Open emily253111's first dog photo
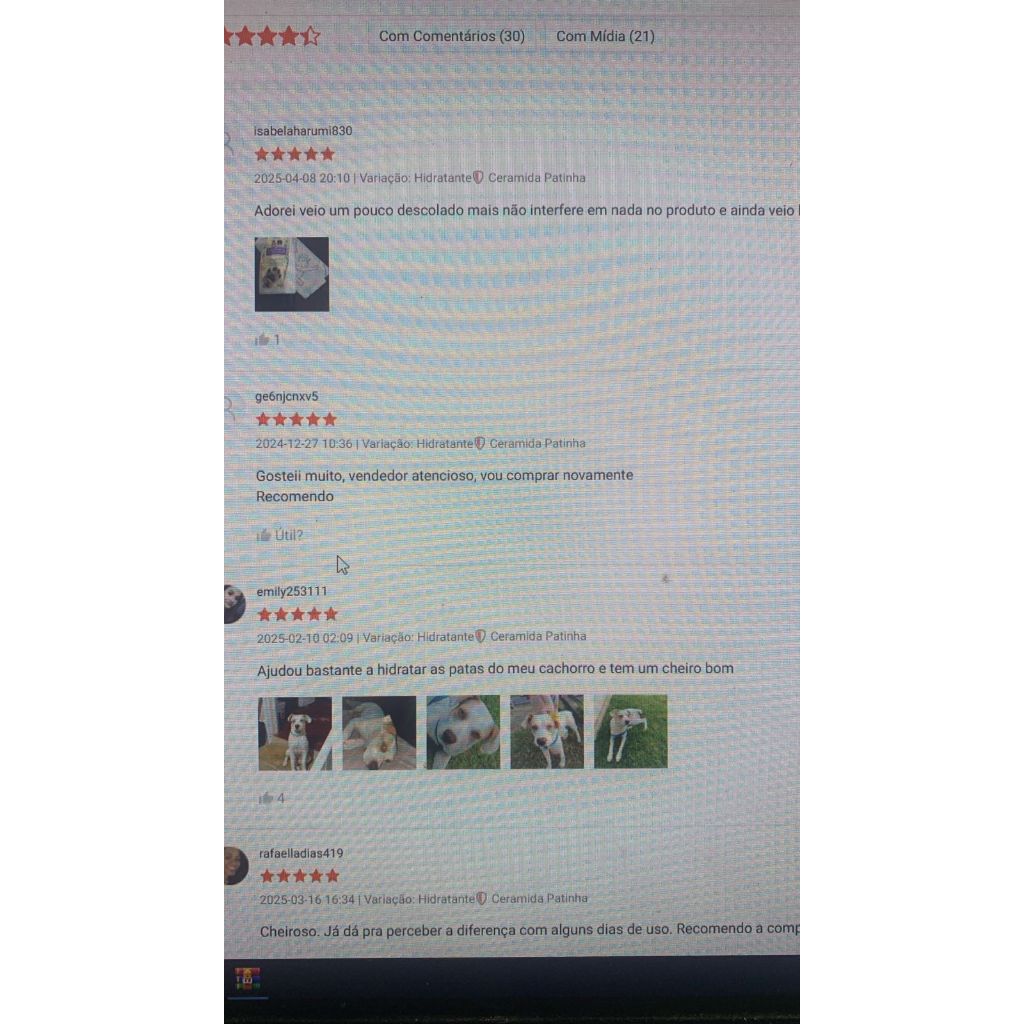Screen dimensions: 1024x1024 click(x=295, y=733)
